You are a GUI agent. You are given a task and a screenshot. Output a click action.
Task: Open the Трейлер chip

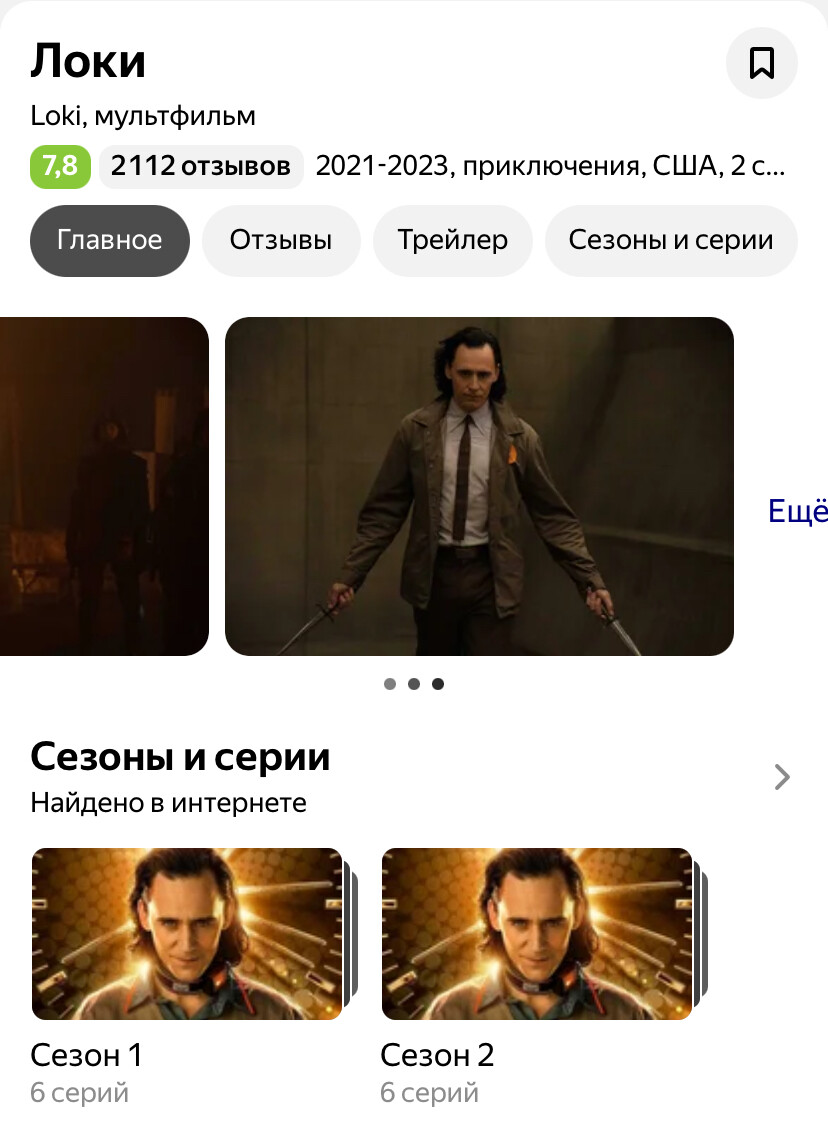[452, 241]
